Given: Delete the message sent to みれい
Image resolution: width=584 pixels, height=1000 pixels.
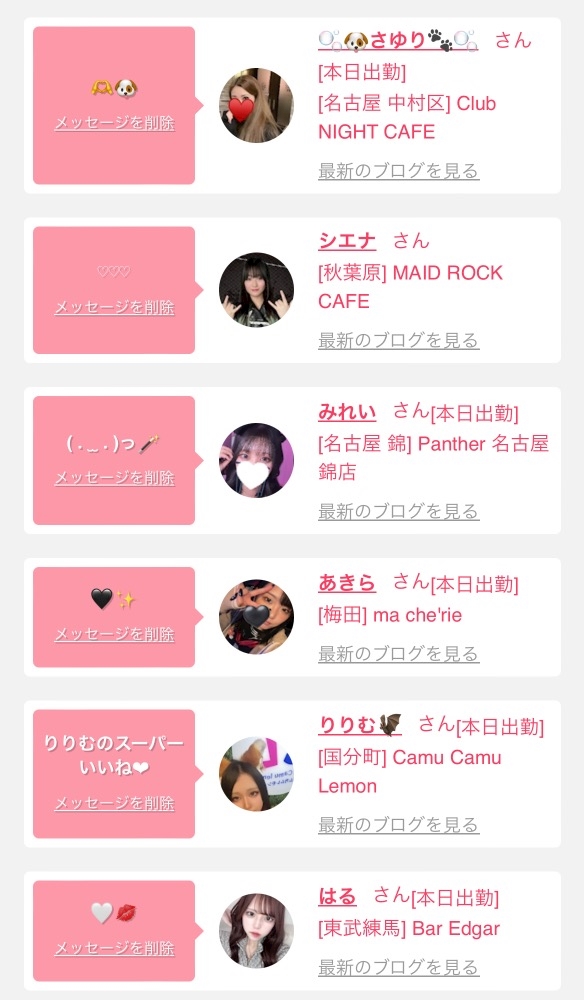Looking at the screenshot, I should point(115,477).
